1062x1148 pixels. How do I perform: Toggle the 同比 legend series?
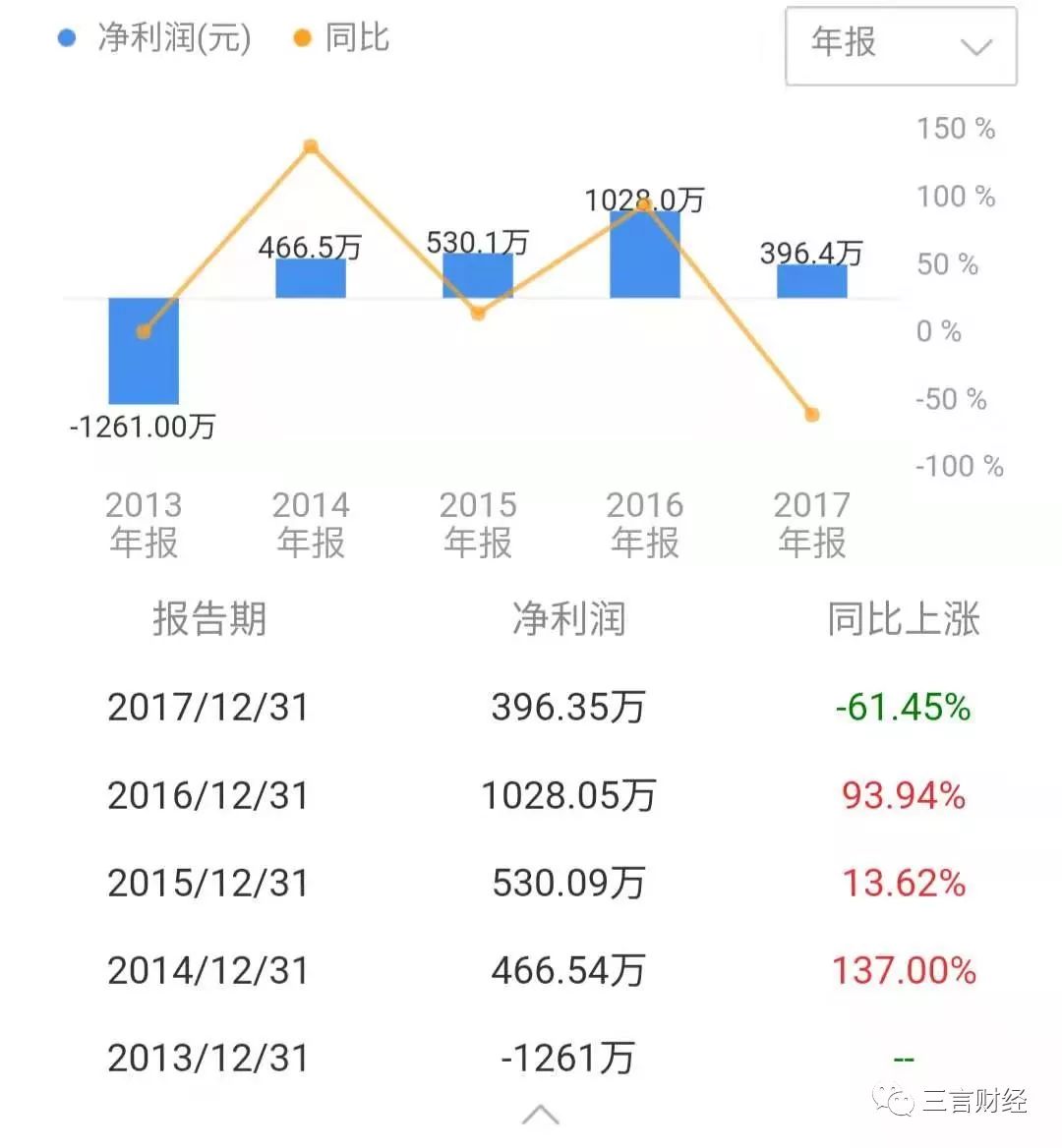[343, 38]
